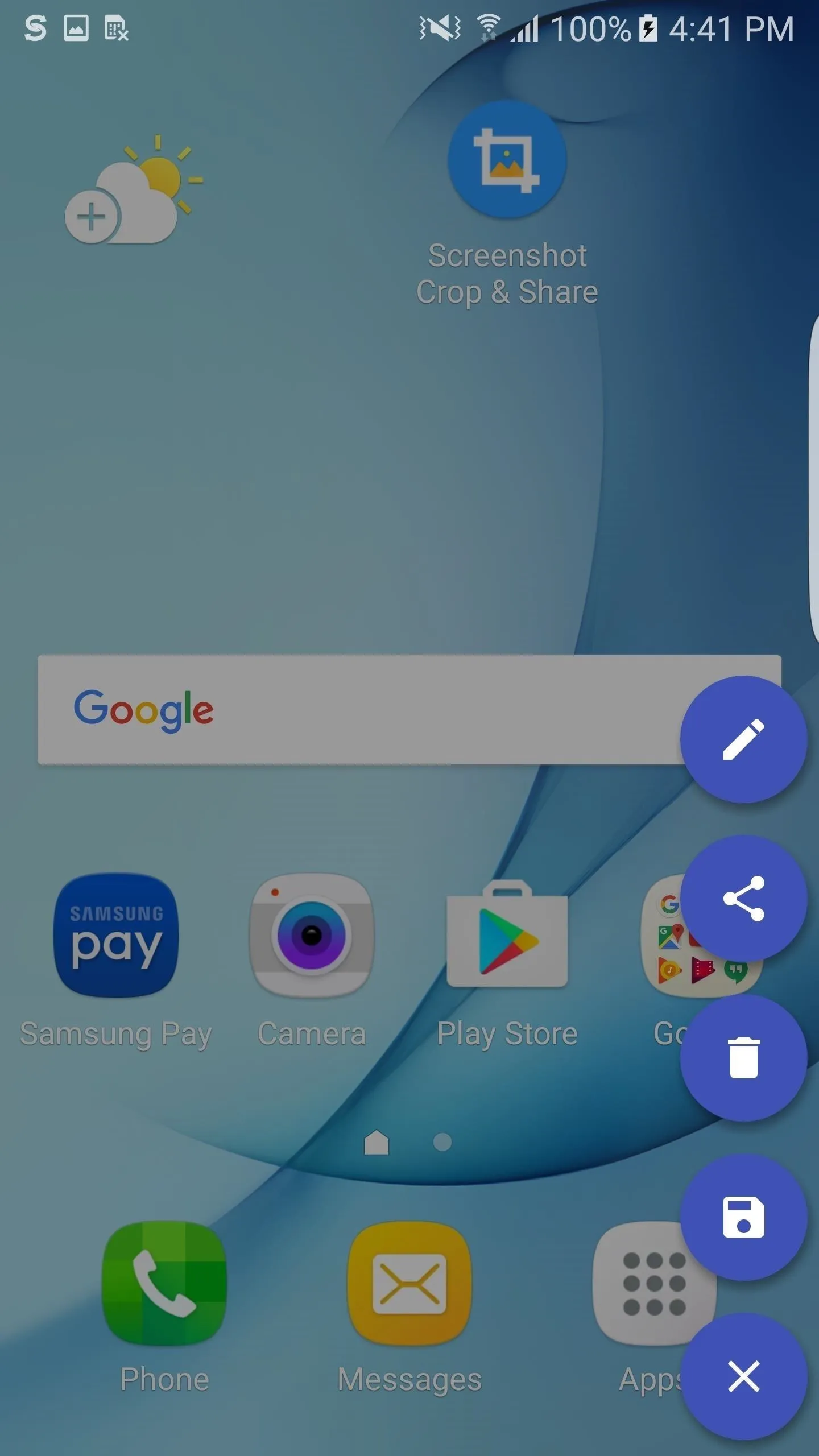Delete the screenshot with trash button
Image resolution: width=819 pixels, height=1456 pixels.
tap(743, 1058)
